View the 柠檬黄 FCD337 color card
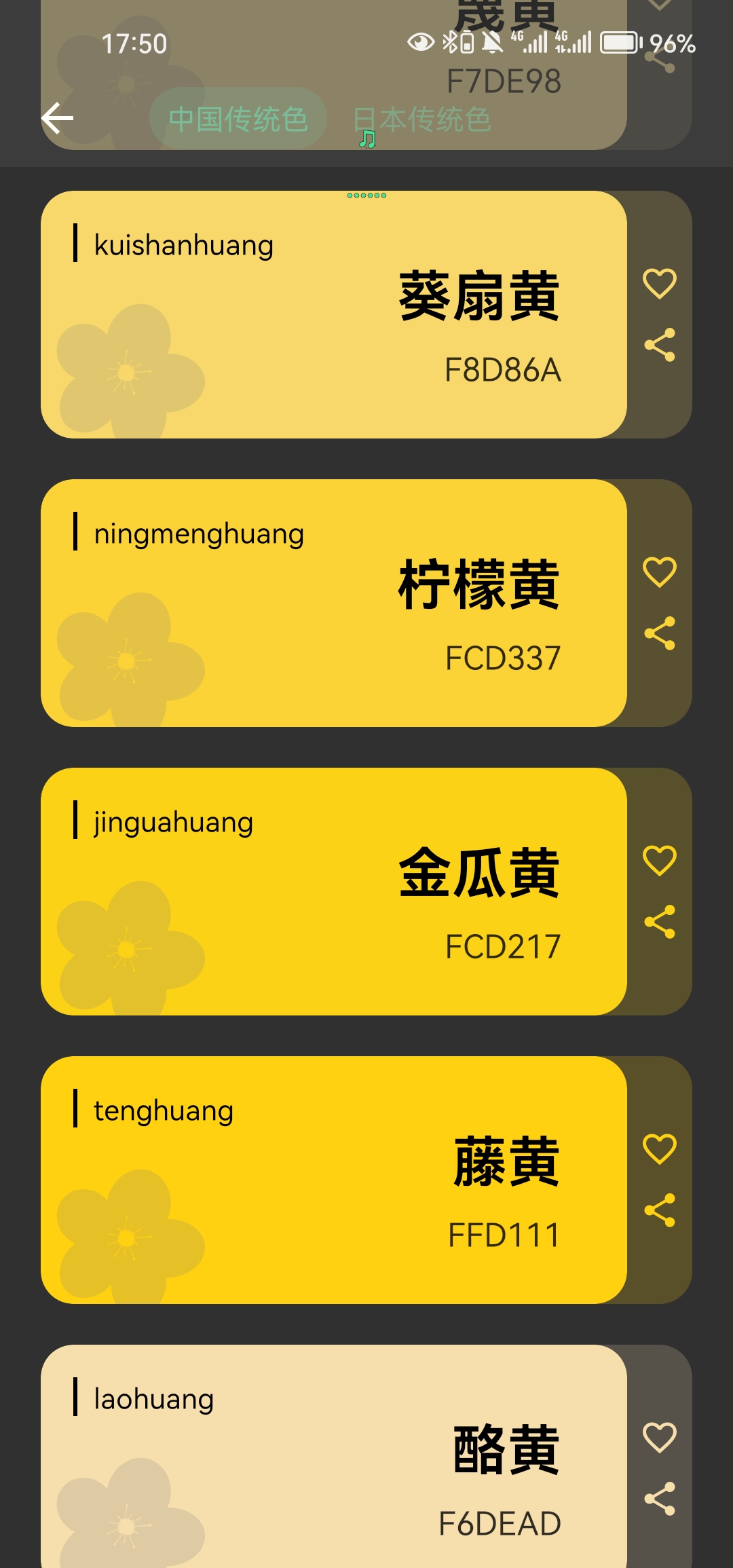The height and width of the screenshot is (1568, 733). click(x=333, y=603)
